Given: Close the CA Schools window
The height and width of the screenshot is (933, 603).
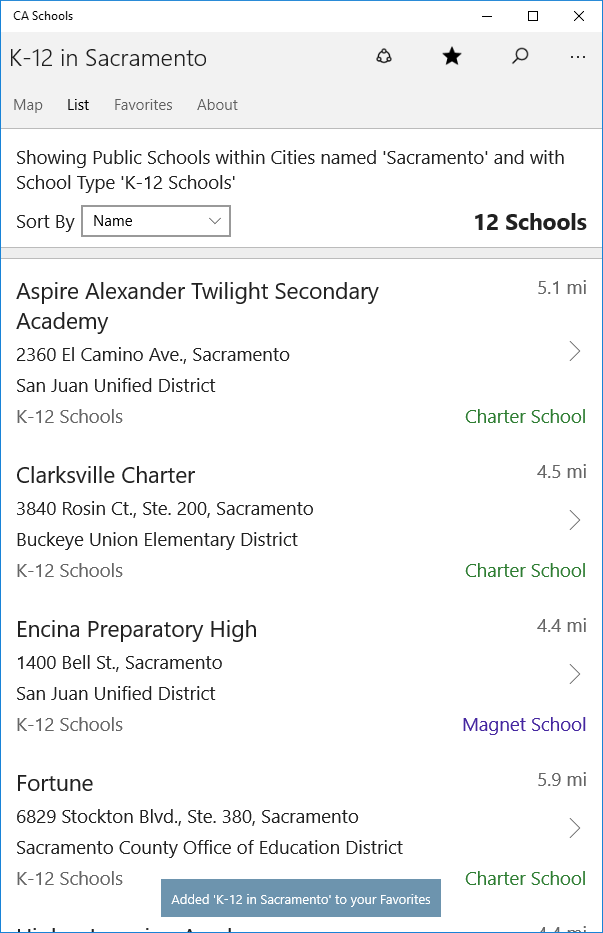Looking at the screenshot, I should click(579, 16).
